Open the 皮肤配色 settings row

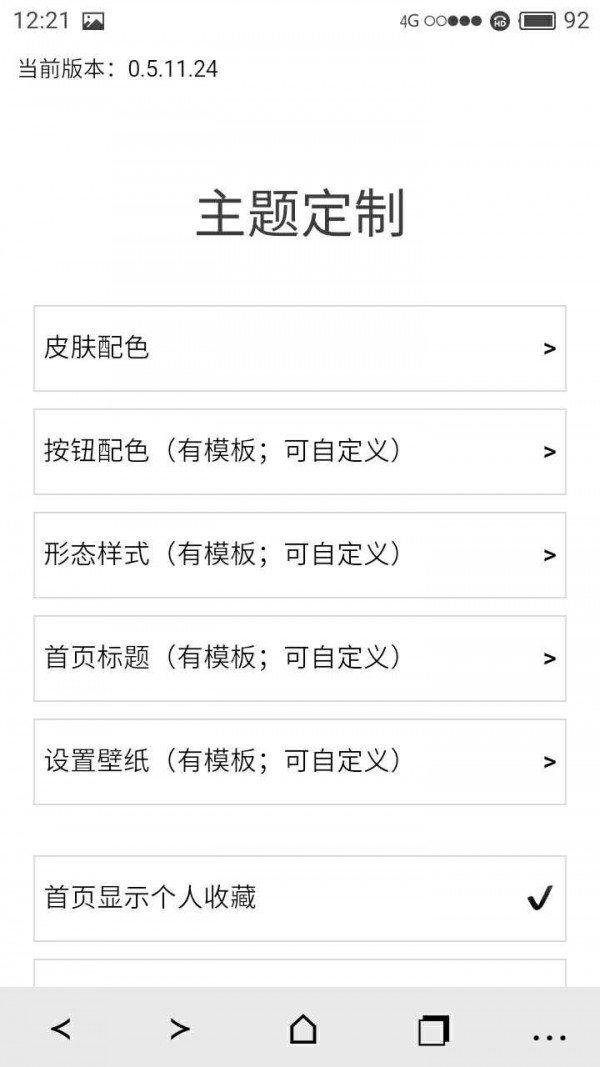(299, 348)
